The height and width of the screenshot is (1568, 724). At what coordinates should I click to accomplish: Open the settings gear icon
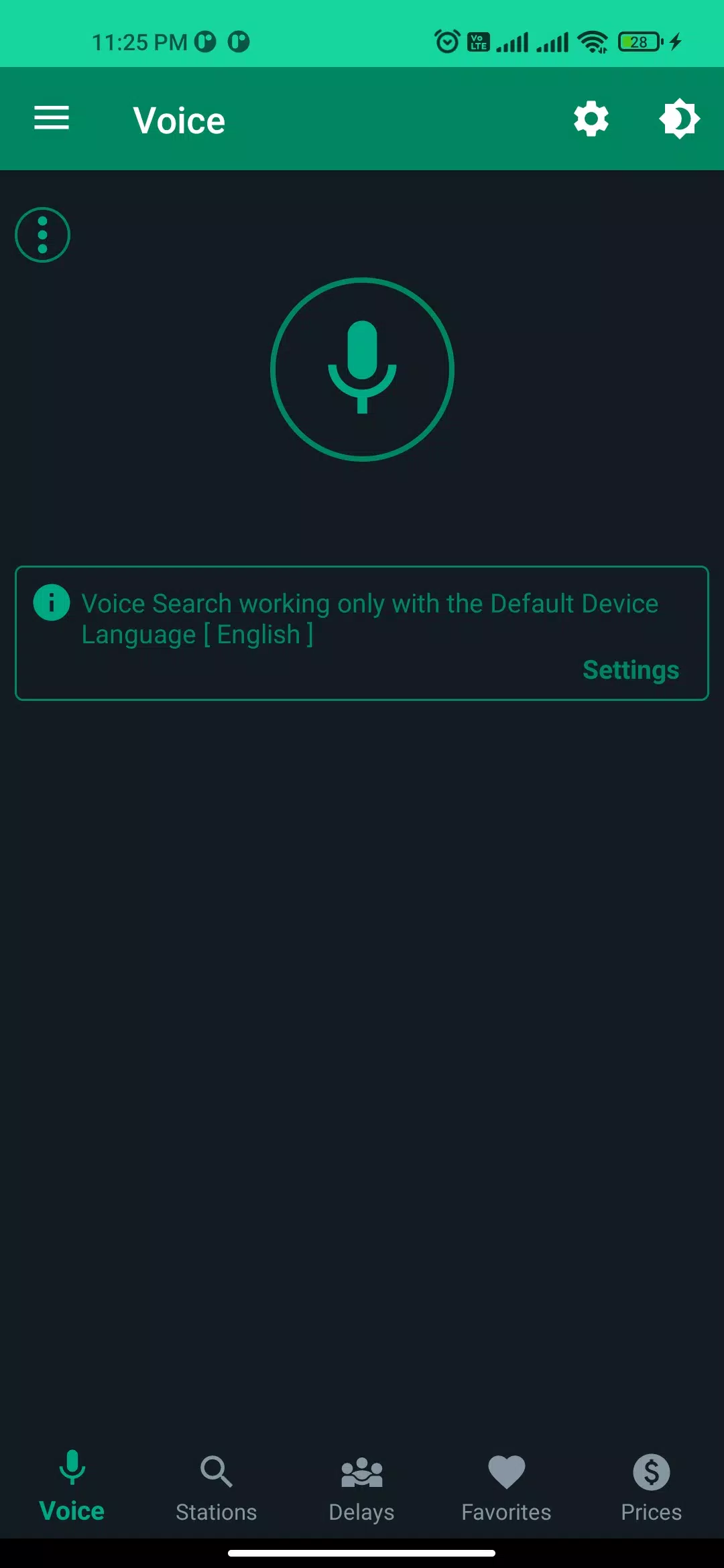pos(591,119)
